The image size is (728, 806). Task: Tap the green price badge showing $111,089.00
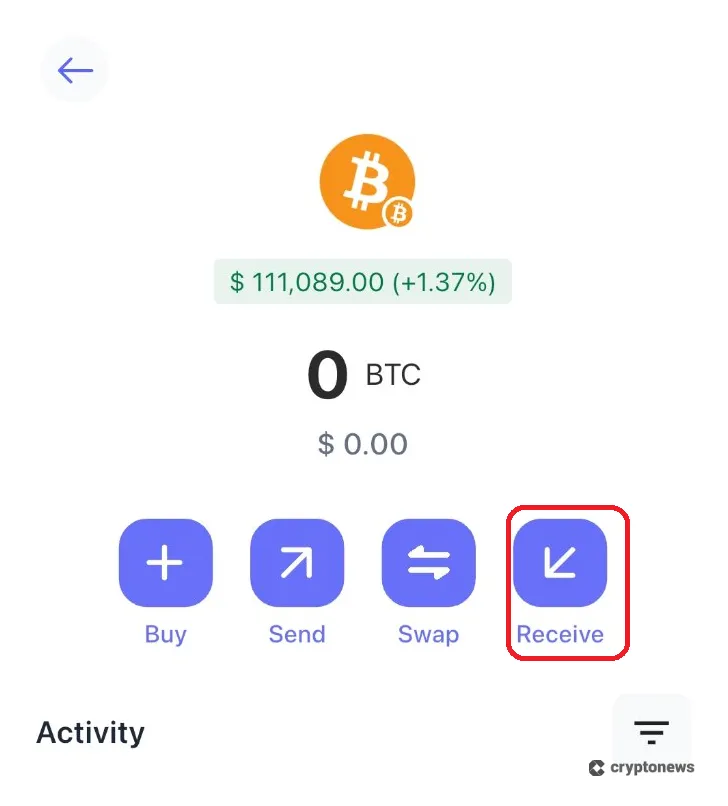click(x=362, y=282)
